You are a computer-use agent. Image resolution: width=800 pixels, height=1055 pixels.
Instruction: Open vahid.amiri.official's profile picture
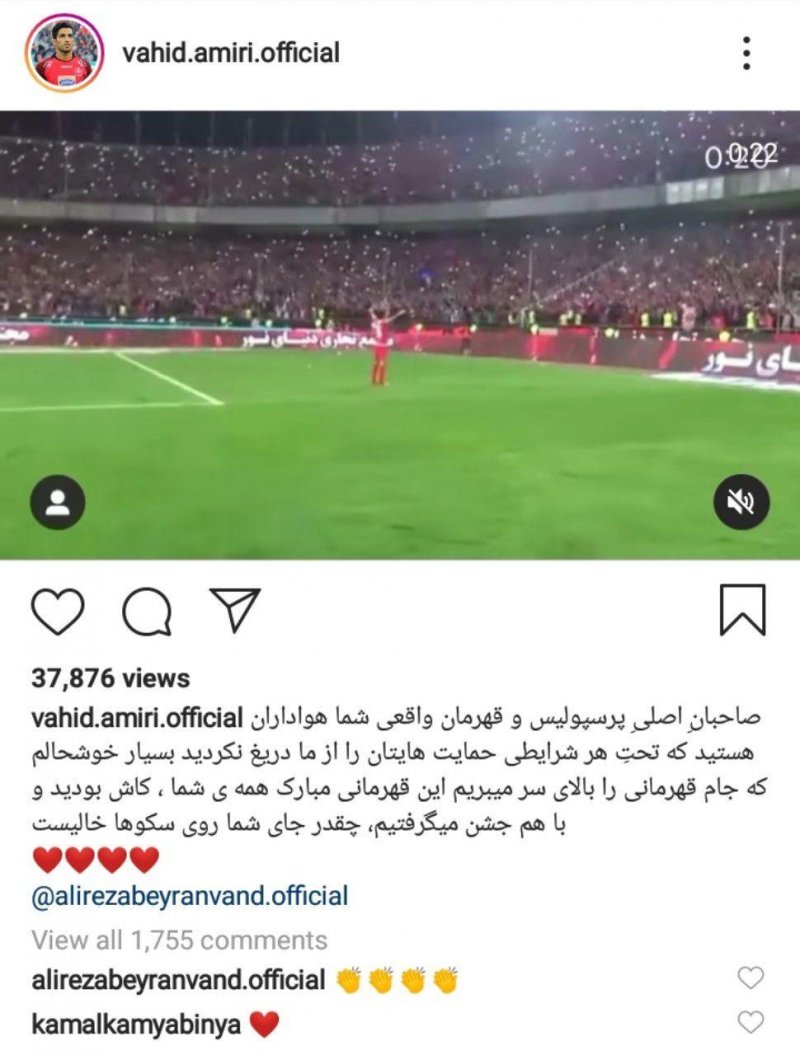click(x=65, y=53)
